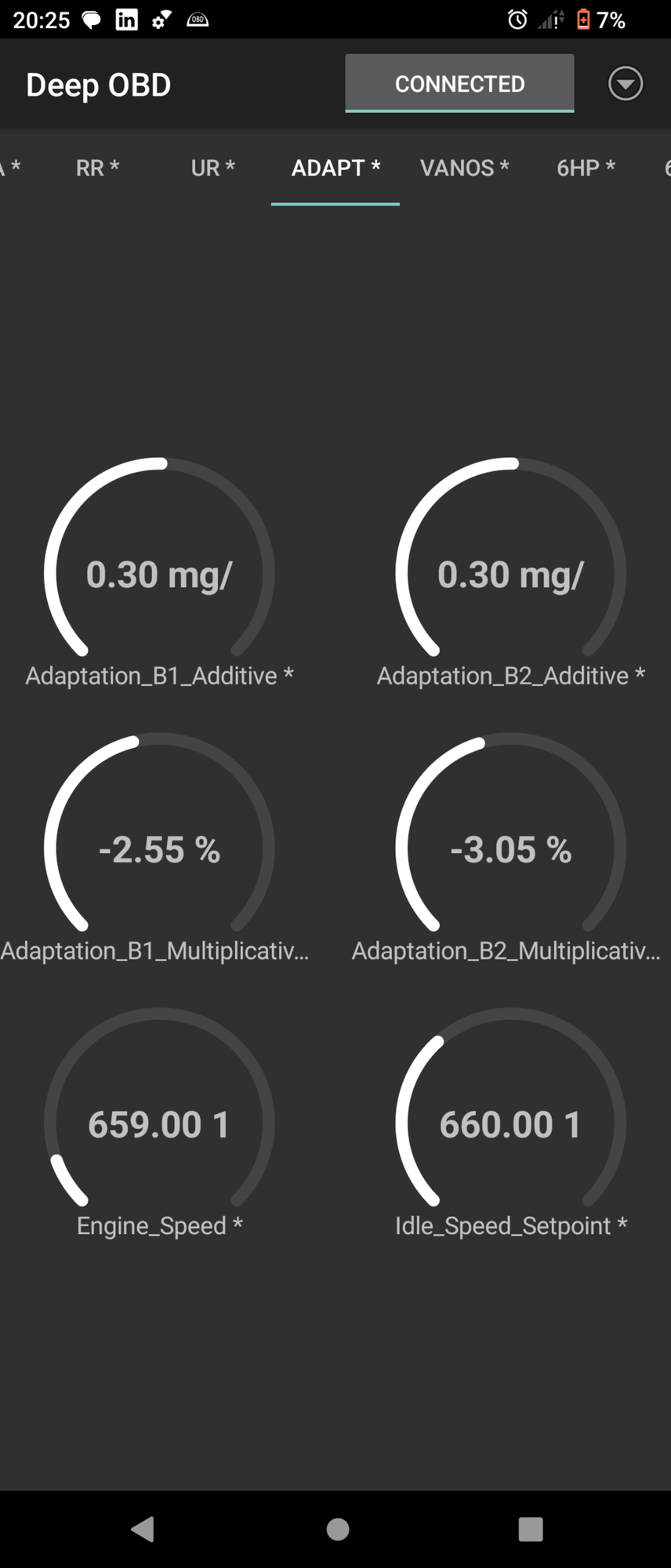Image resolution: width=671 pixels, height=1568 pixels.
Task: Switch to the UR tab
Action: [212, 168]
